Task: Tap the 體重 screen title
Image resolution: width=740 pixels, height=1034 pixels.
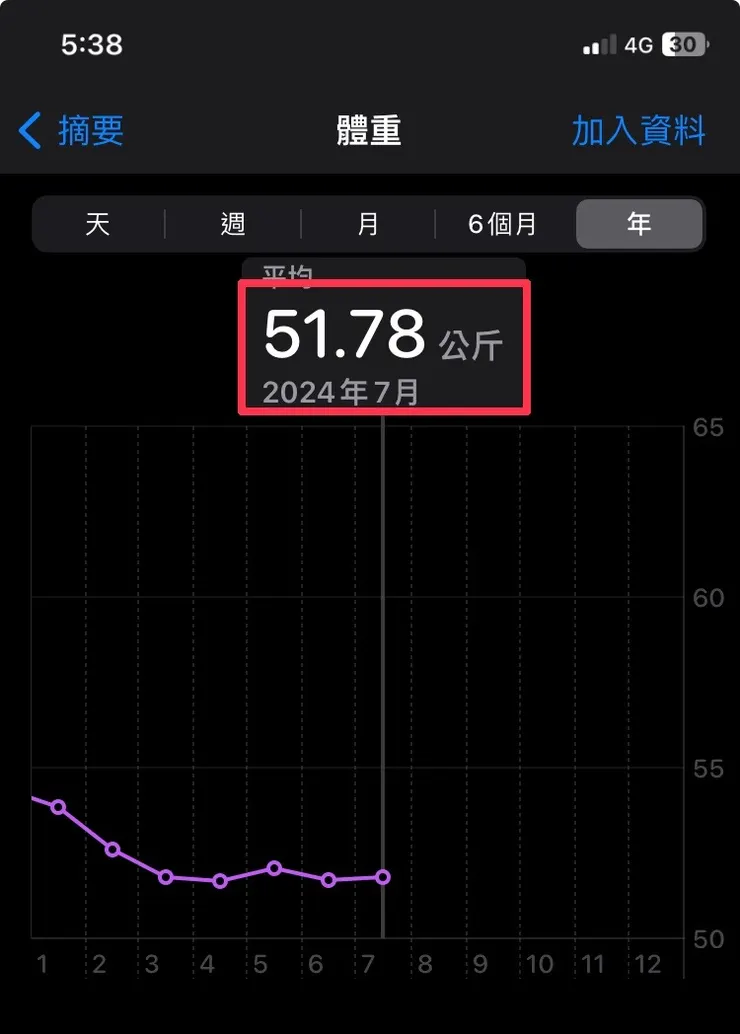Action: [369, 130]
